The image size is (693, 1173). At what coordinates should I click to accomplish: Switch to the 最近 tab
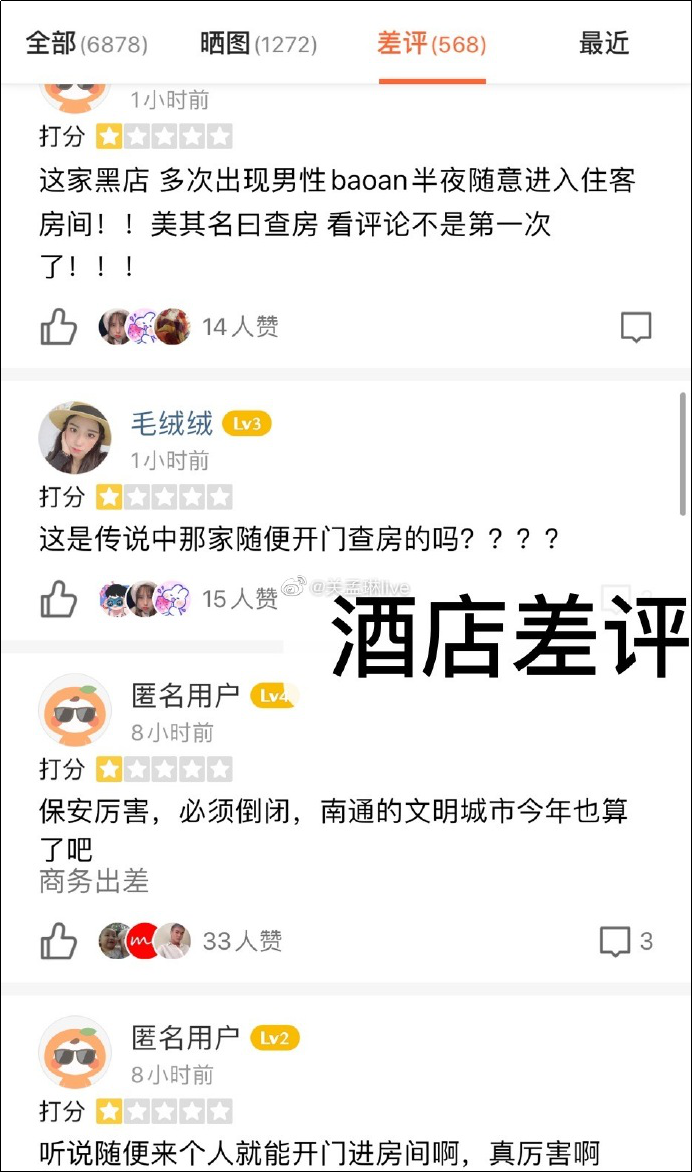[x=604, y=43]
